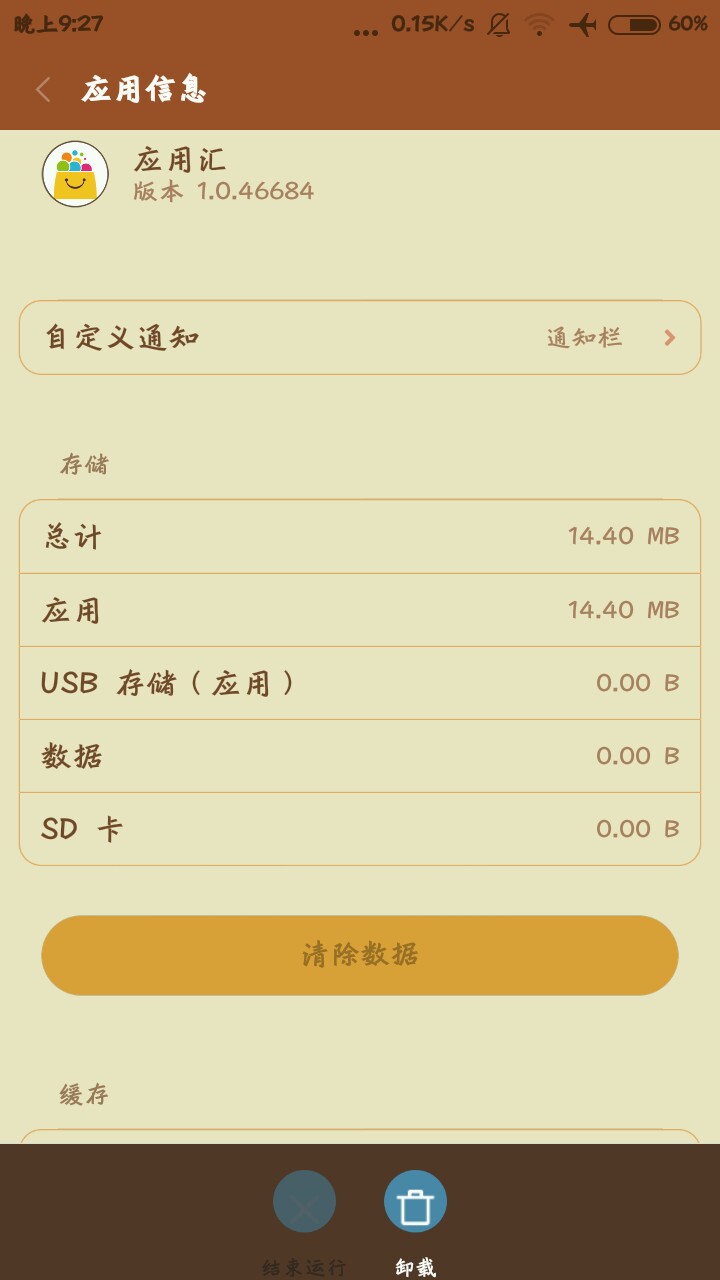Tap the 清除数据 button
This screenshot has width=720, height=1280.
[x=360, y=955]
